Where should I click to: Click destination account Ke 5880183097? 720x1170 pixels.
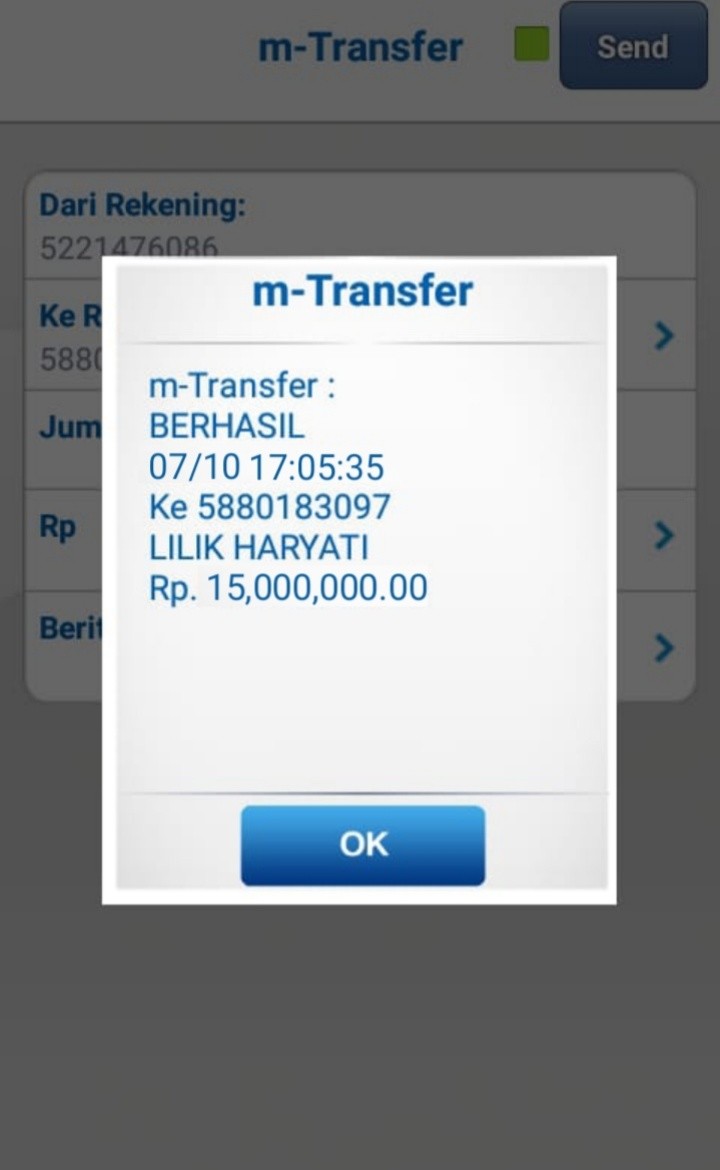269,507
